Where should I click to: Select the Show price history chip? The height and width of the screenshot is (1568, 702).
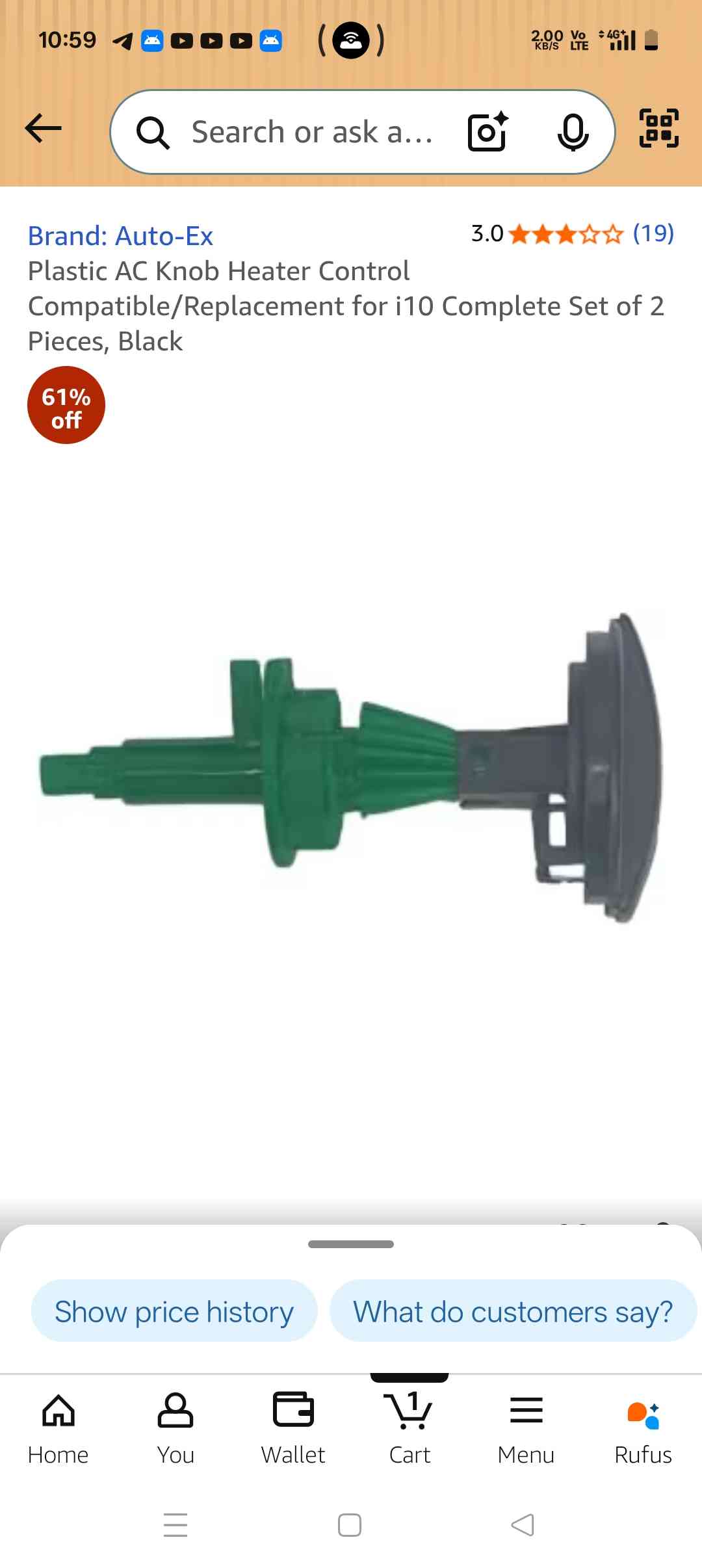(174, 1311)
